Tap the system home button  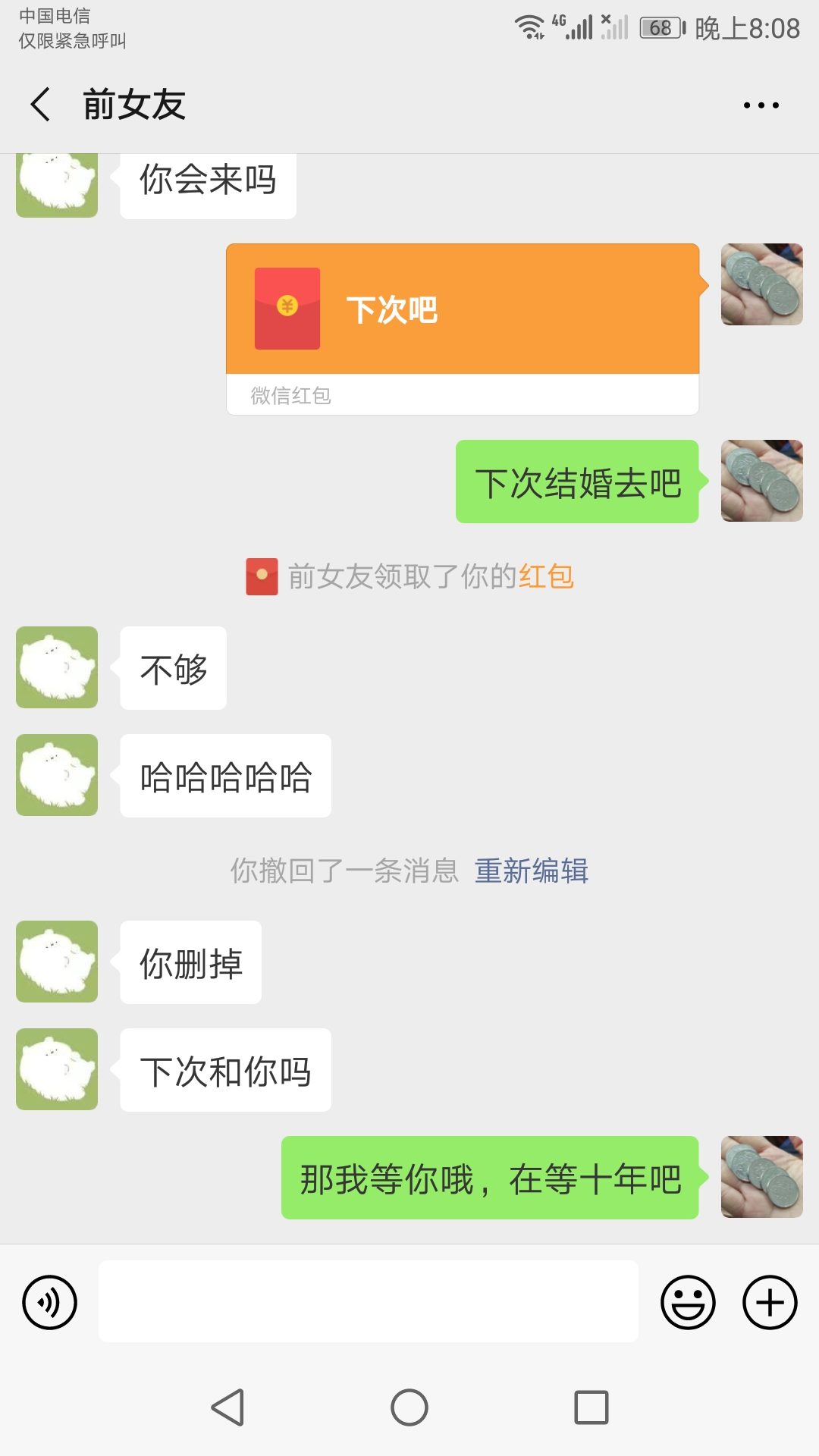[409, 1407]
